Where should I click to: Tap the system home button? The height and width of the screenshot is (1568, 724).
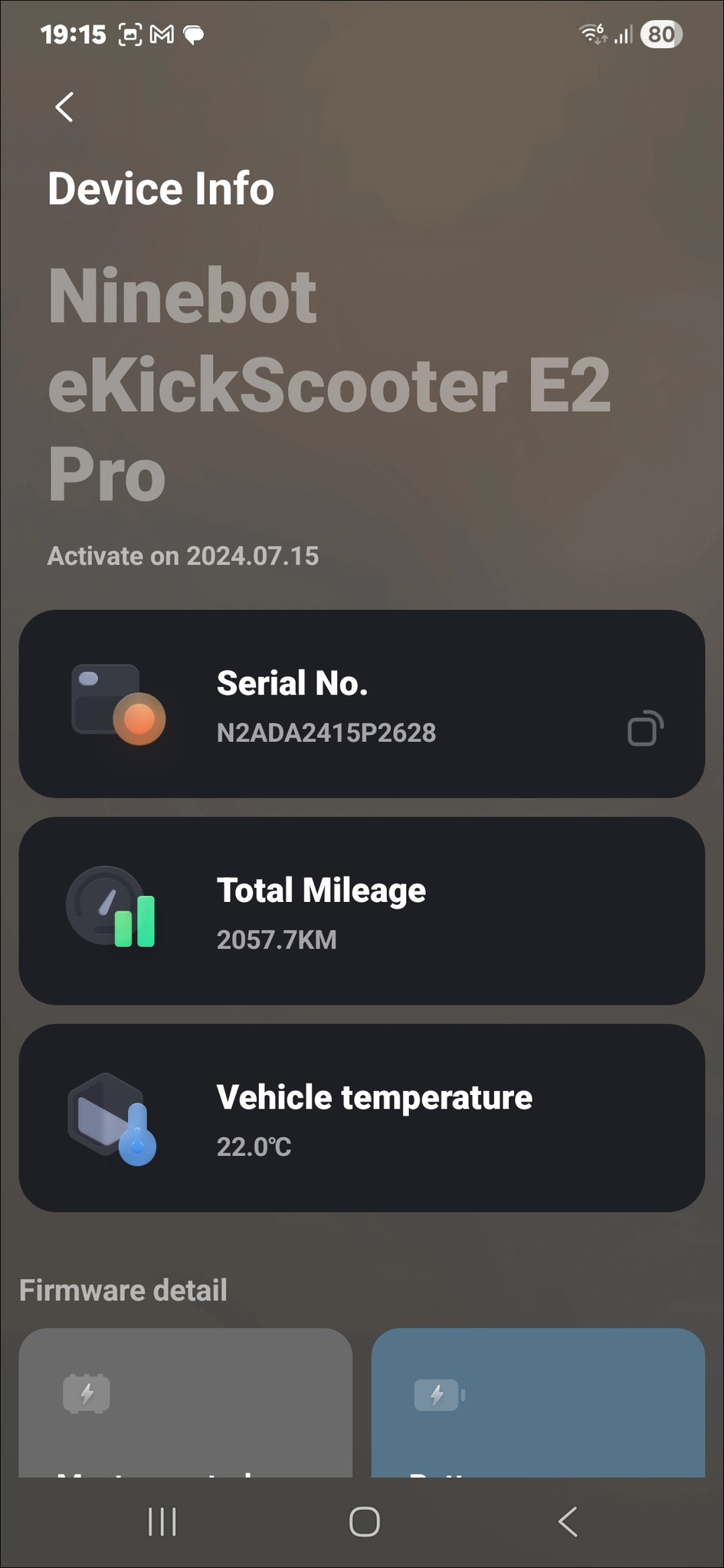[364, 1521]
